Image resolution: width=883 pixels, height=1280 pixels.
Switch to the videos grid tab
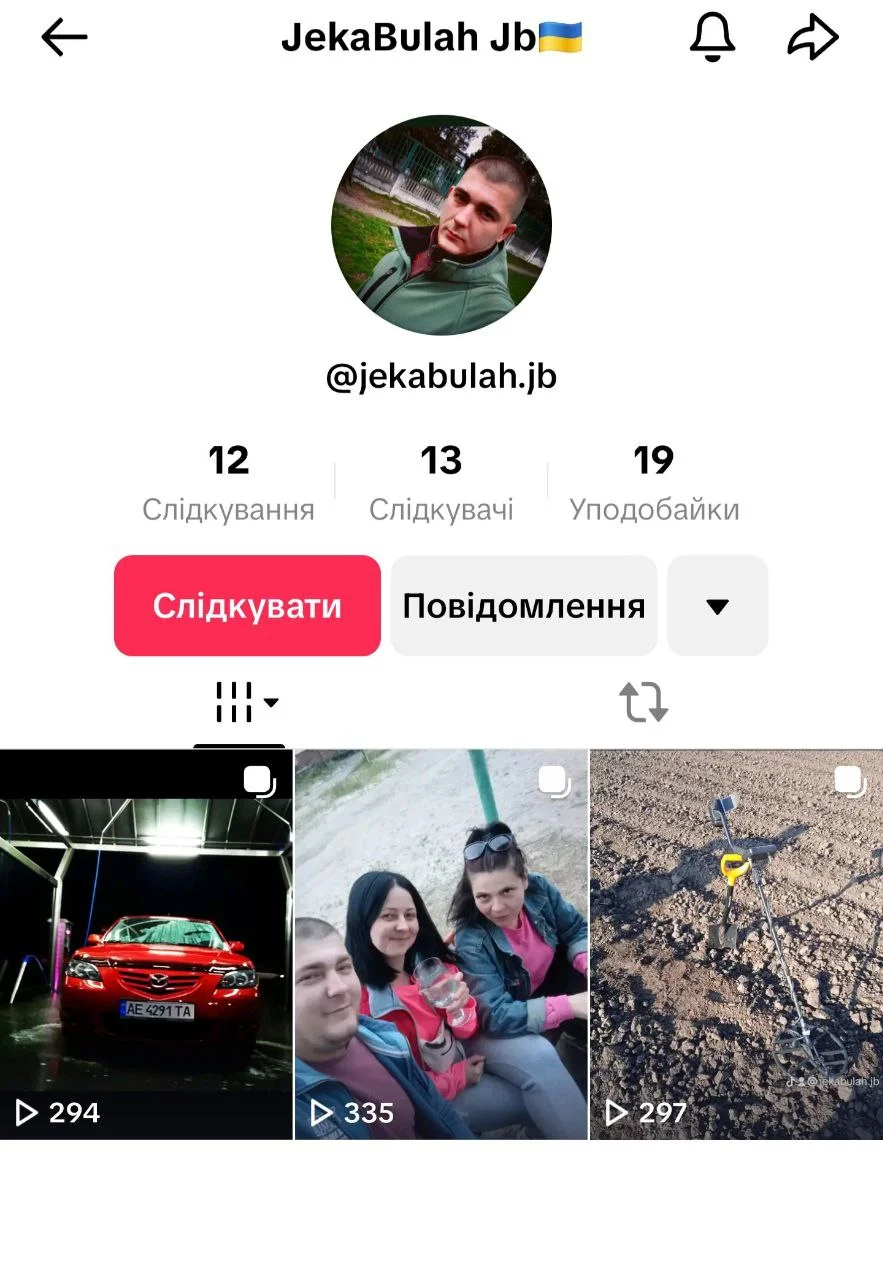pyautogui.click(x=241, y=703)
